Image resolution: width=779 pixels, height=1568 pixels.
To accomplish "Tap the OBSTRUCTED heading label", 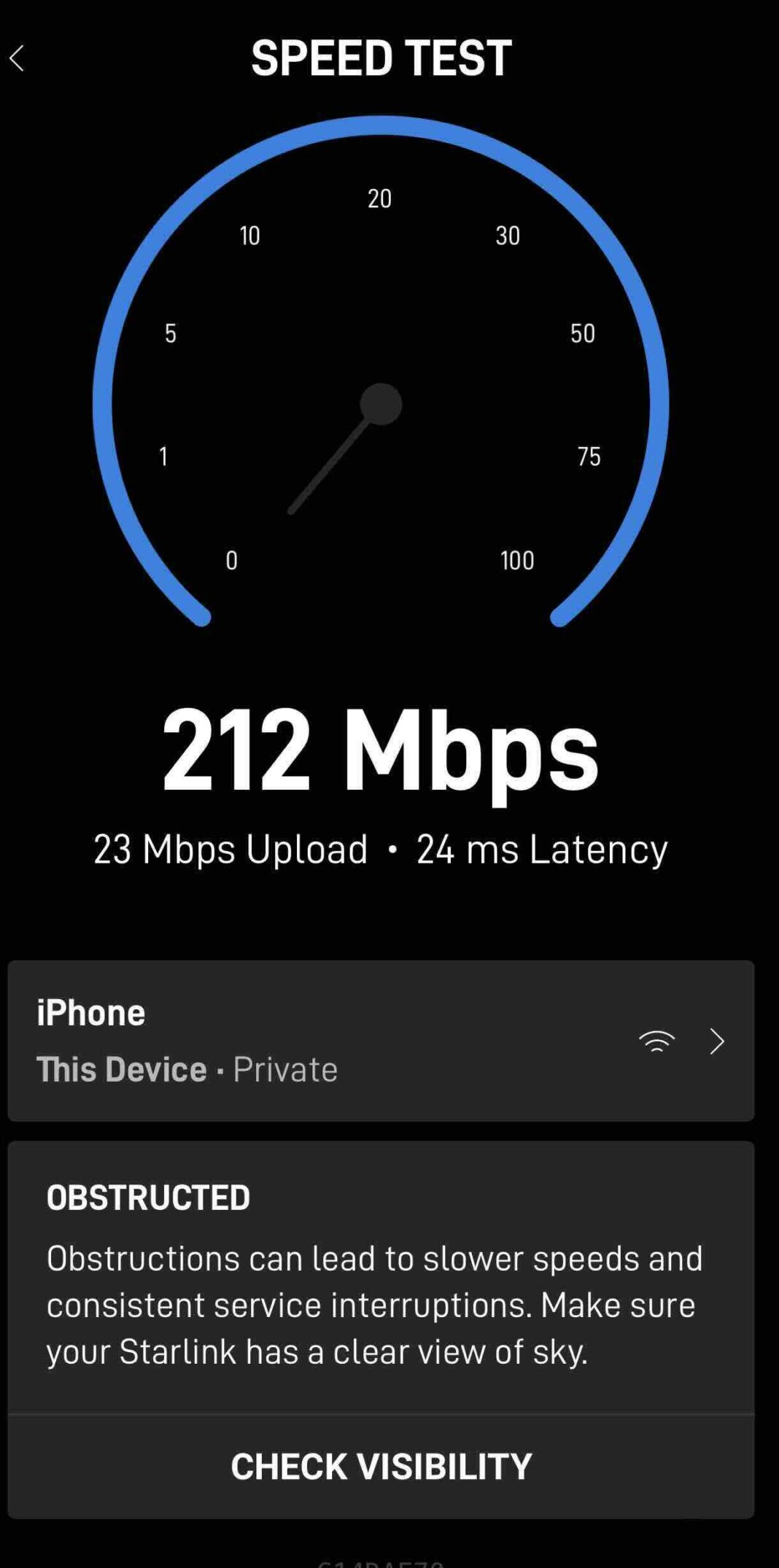I will point(148,1197).
